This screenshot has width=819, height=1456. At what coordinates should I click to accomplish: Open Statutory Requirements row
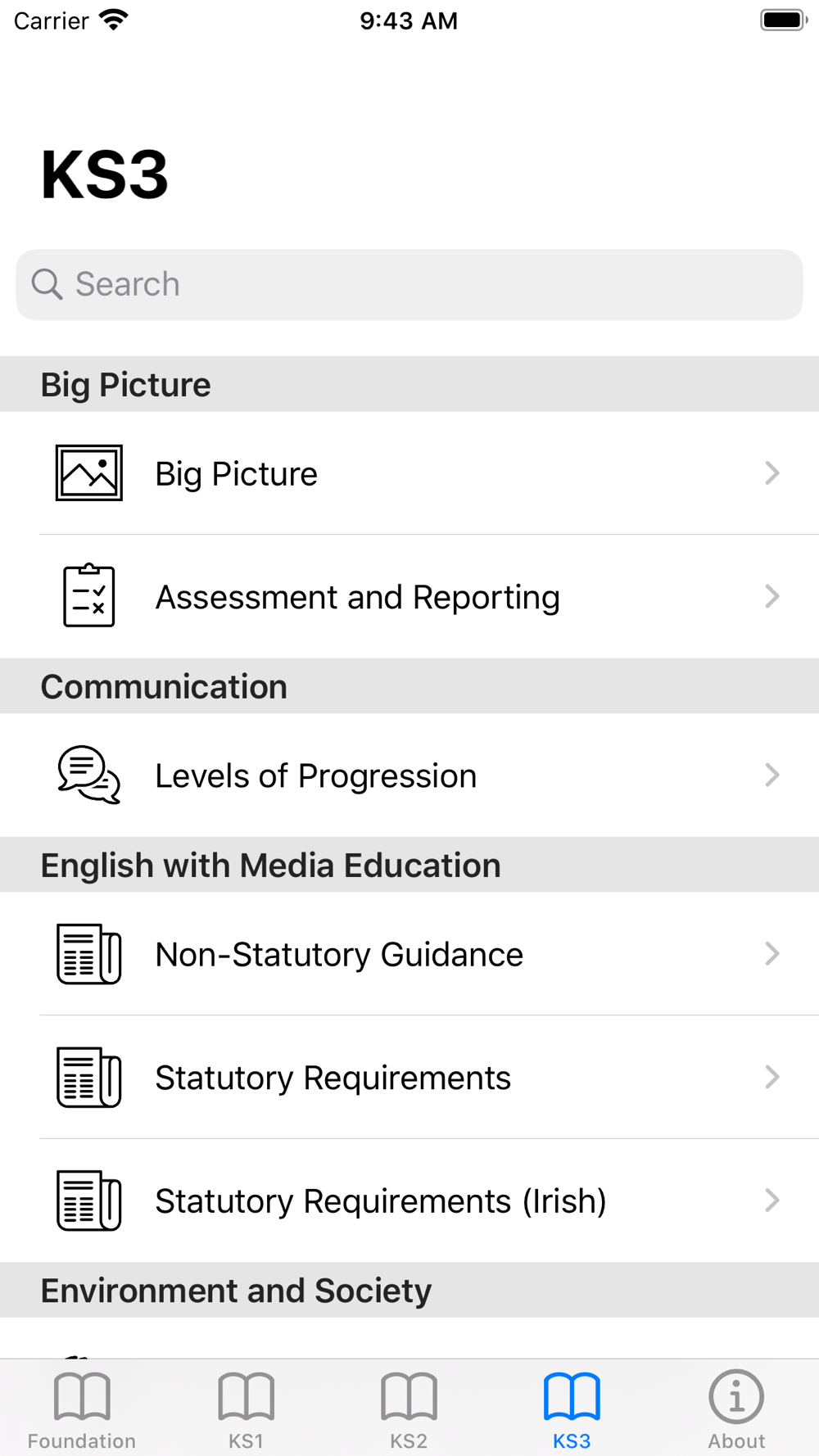(x=409, y=1078)
